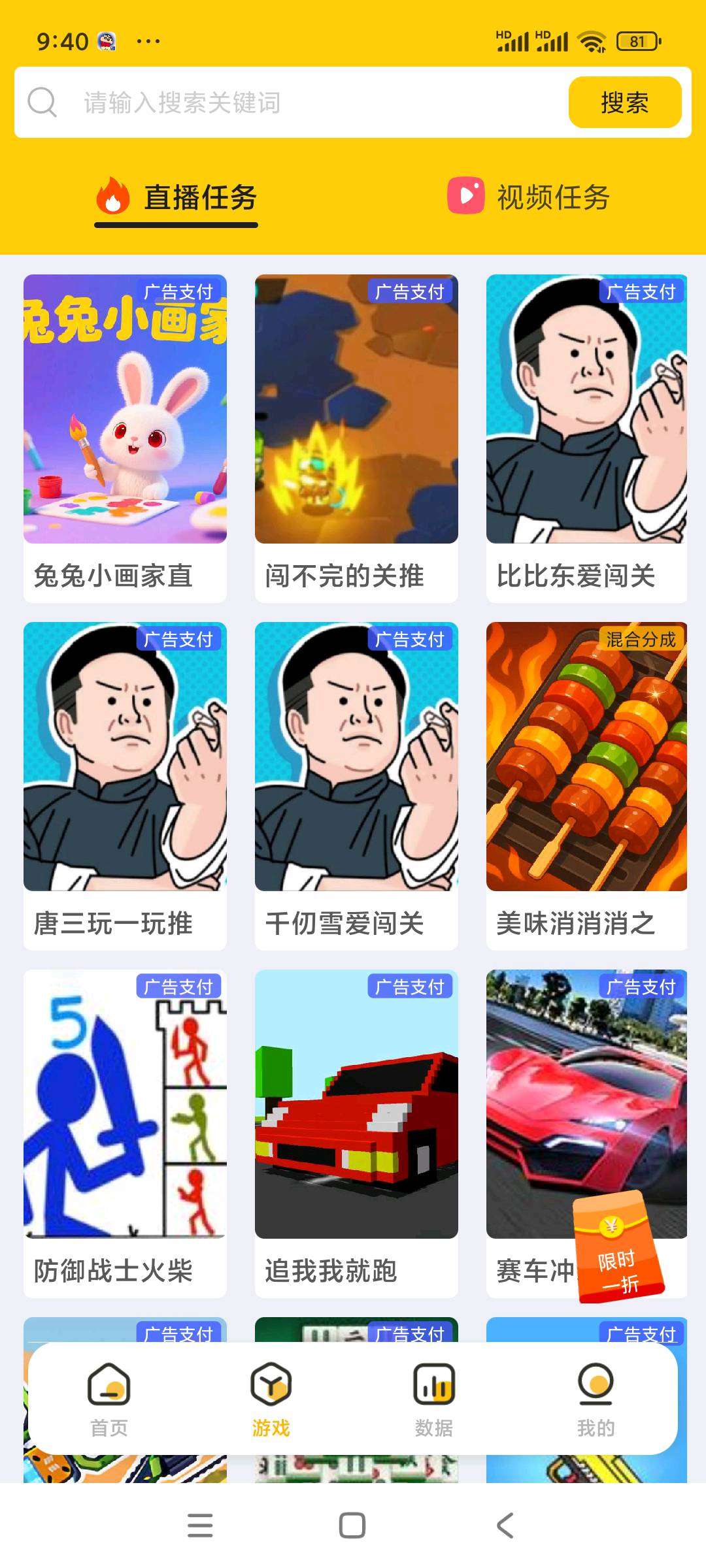
Task: Open the 追我我就跑 game card
Action: [x=357, y=1111]
